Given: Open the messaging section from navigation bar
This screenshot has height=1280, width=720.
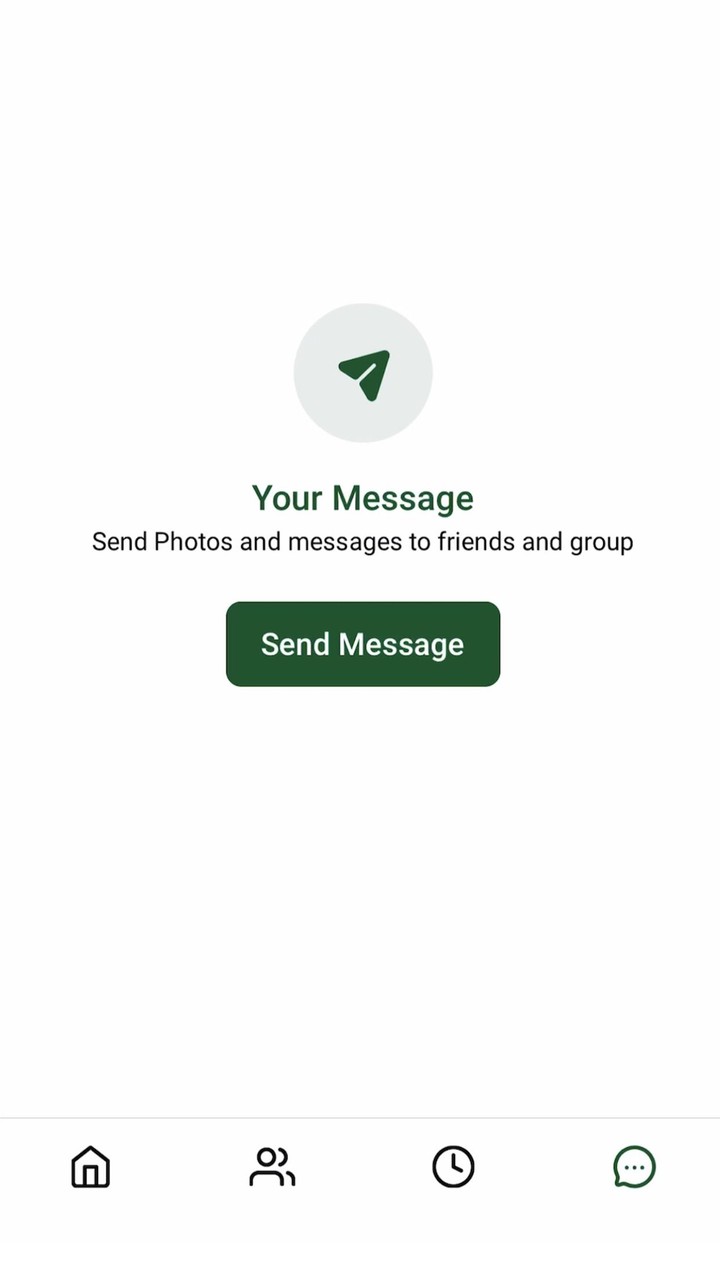Looking at the screenshot, I should tap(634, 1166).
